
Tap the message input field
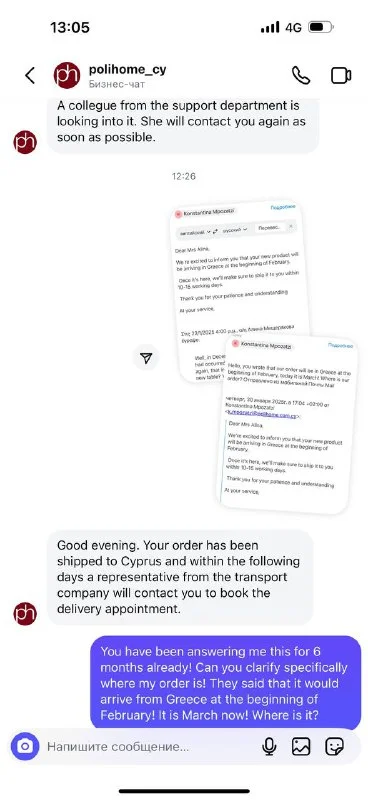pyautogui.click(x=150, y=747)
